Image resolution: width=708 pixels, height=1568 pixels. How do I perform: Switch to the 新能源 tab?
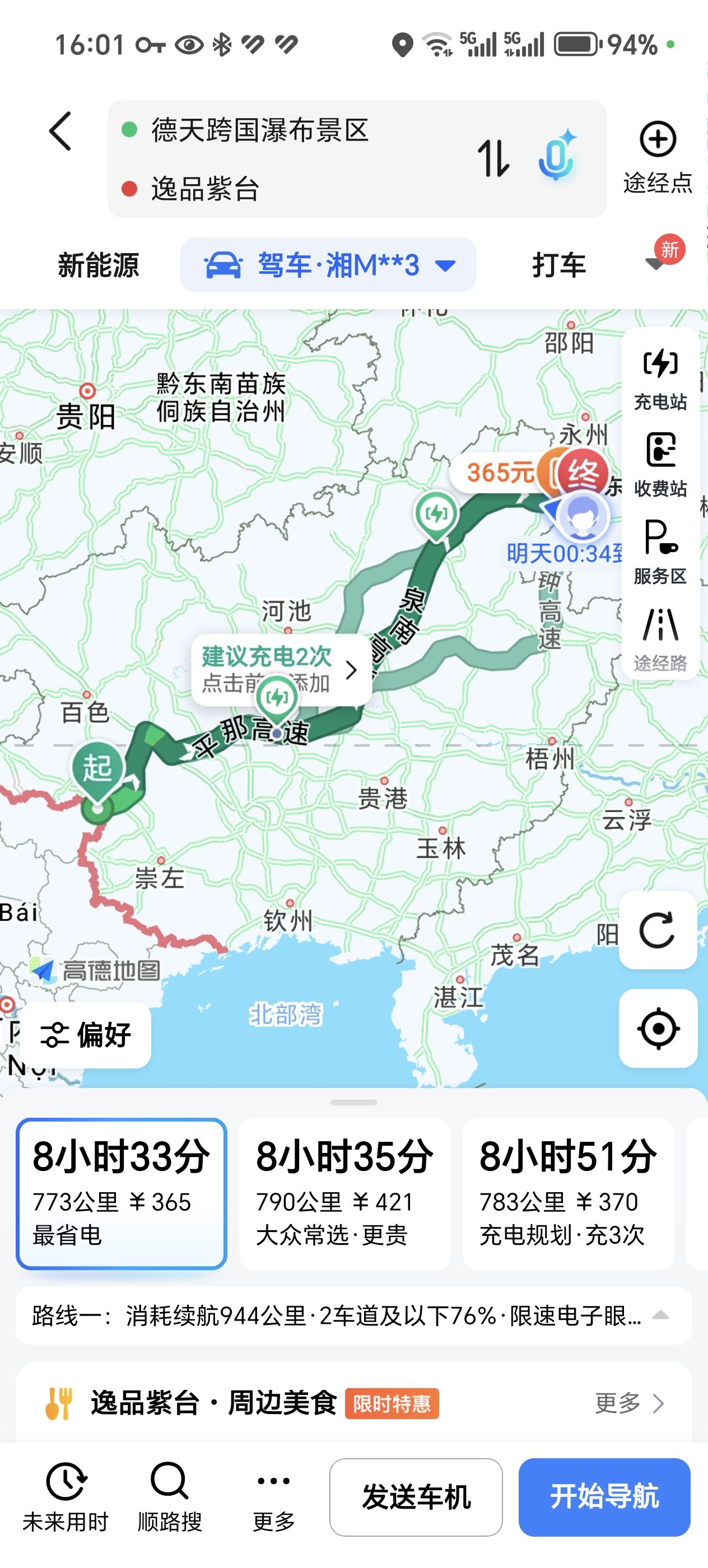pyautogui.click(x=99, y=265)
